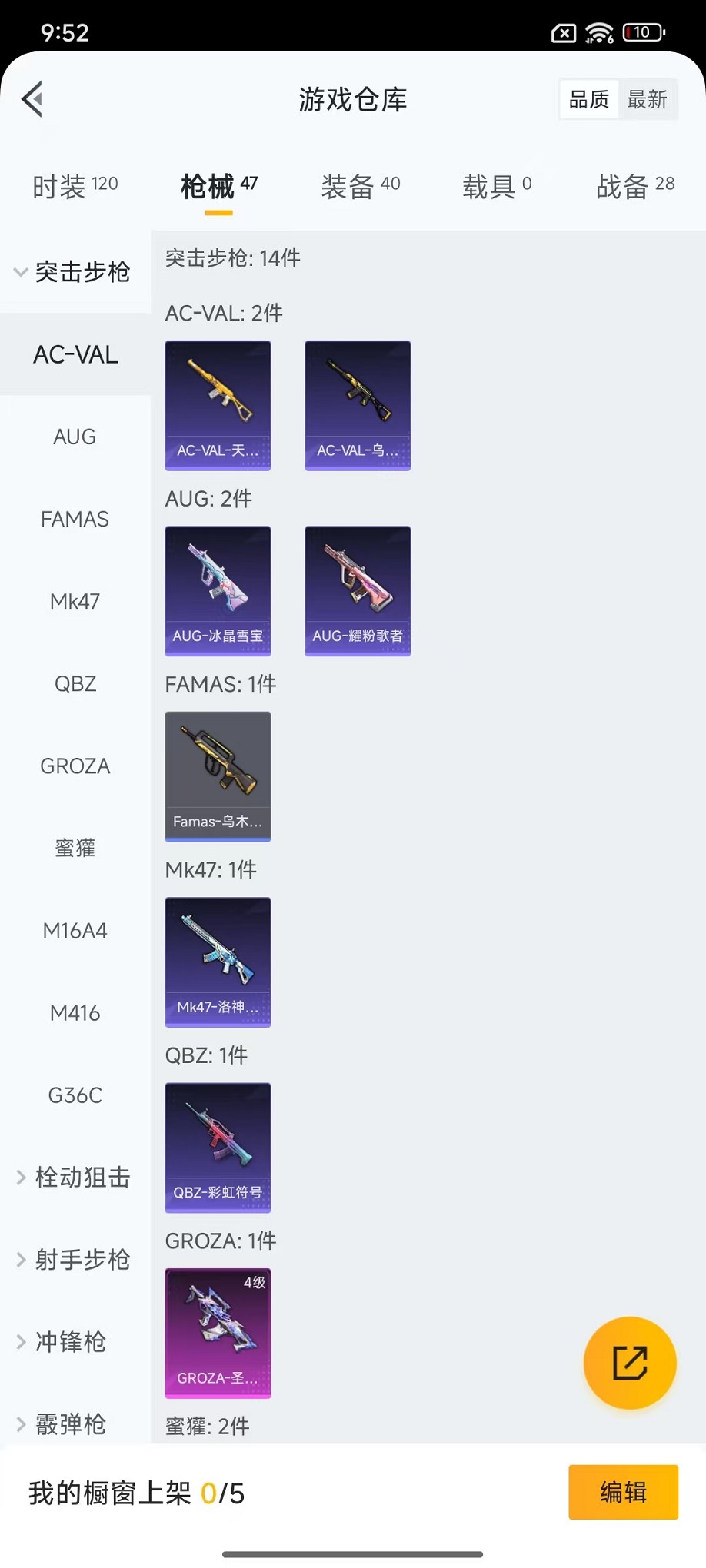The height and width of the screenshot is (1568, 706).
Task: Open the 装备 tab
Action: (360, 186)
